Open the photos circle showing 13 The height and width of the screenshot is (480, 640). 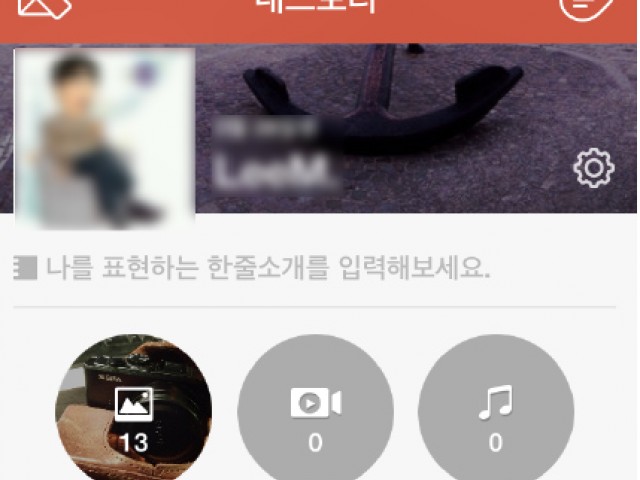[133, 411]
